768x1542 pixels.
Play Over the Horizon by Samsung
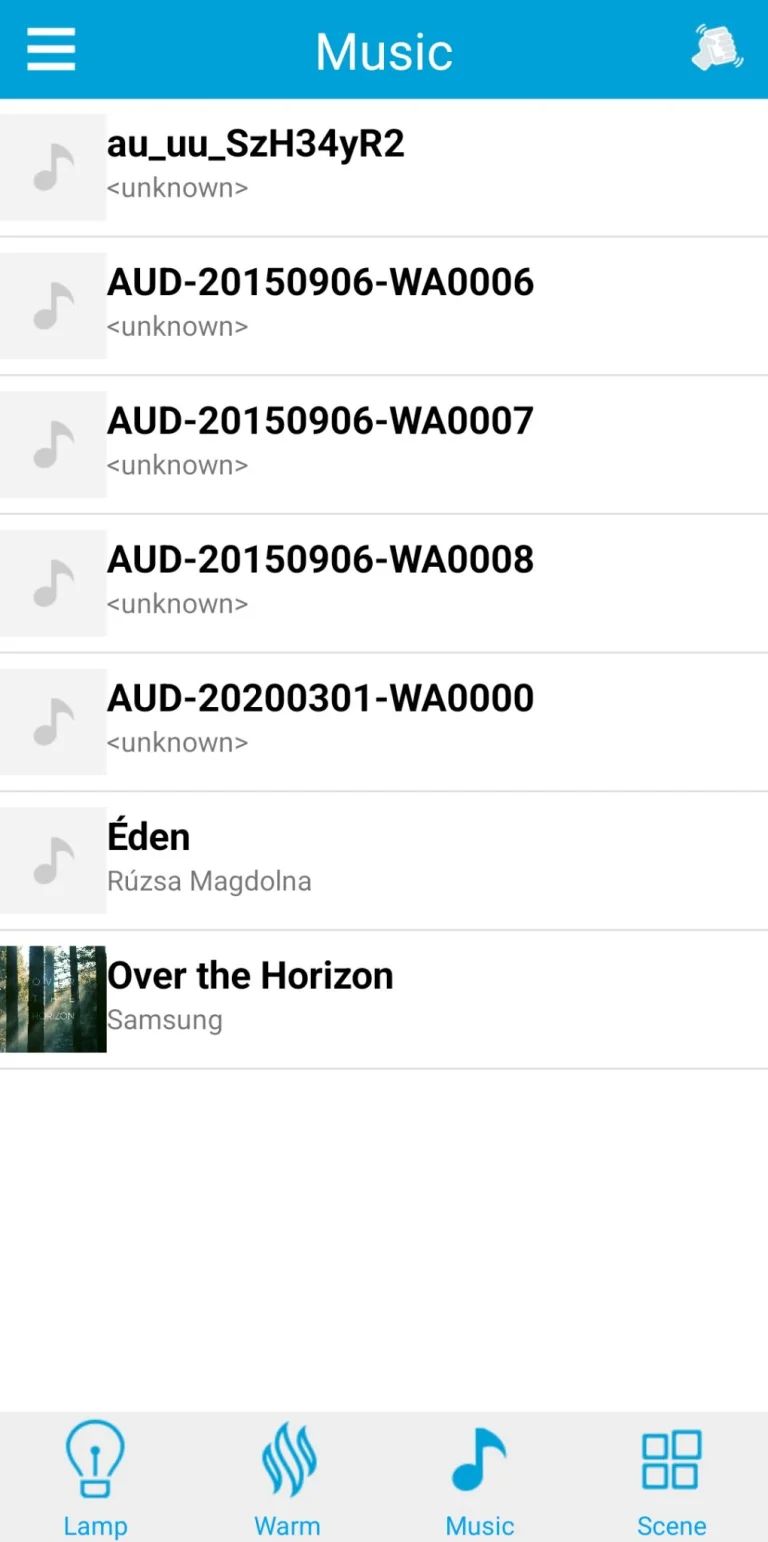(384, 999)
